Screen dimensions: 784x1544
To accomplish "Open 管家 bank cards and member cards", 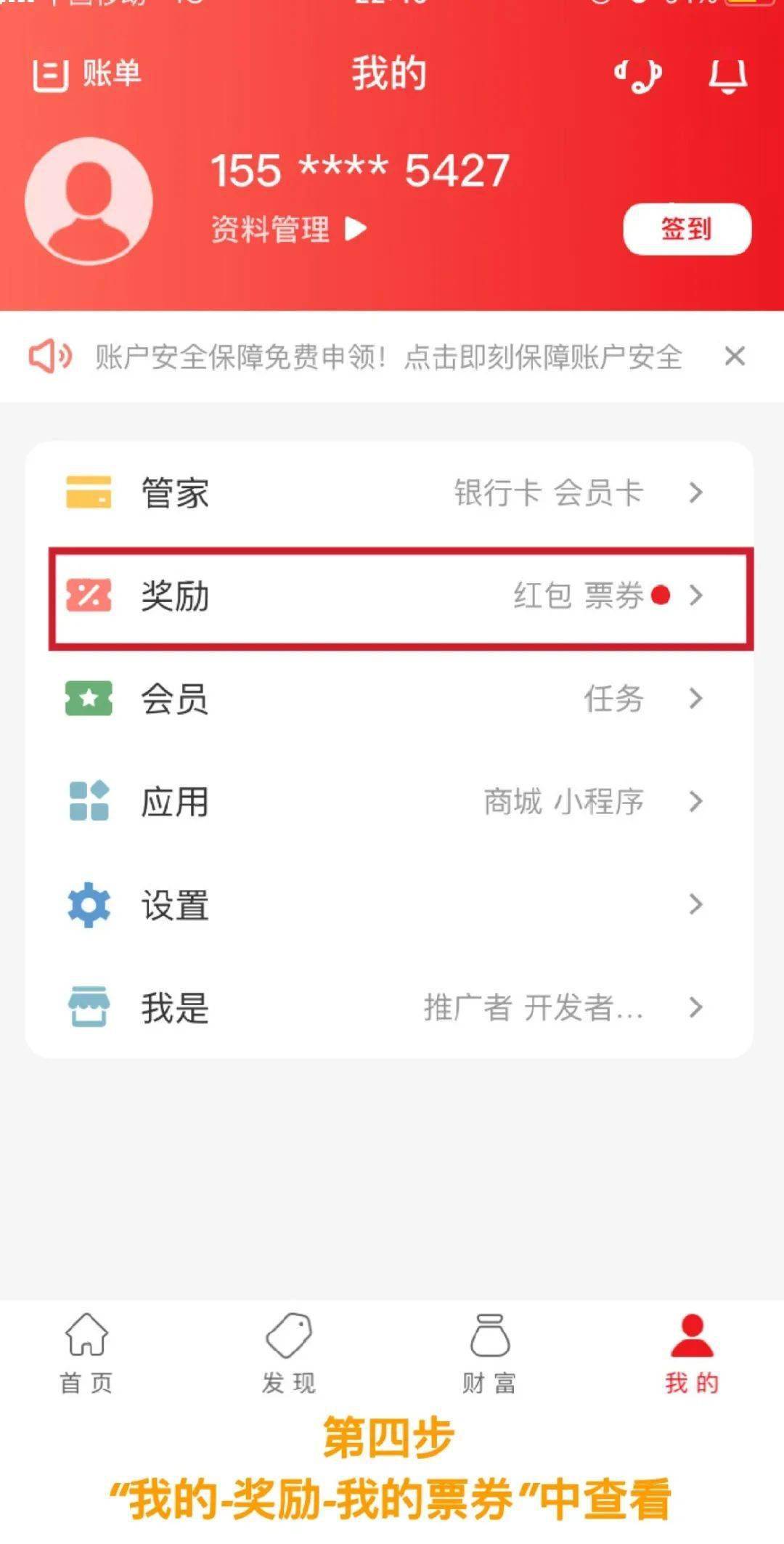I will coord(389,492).
